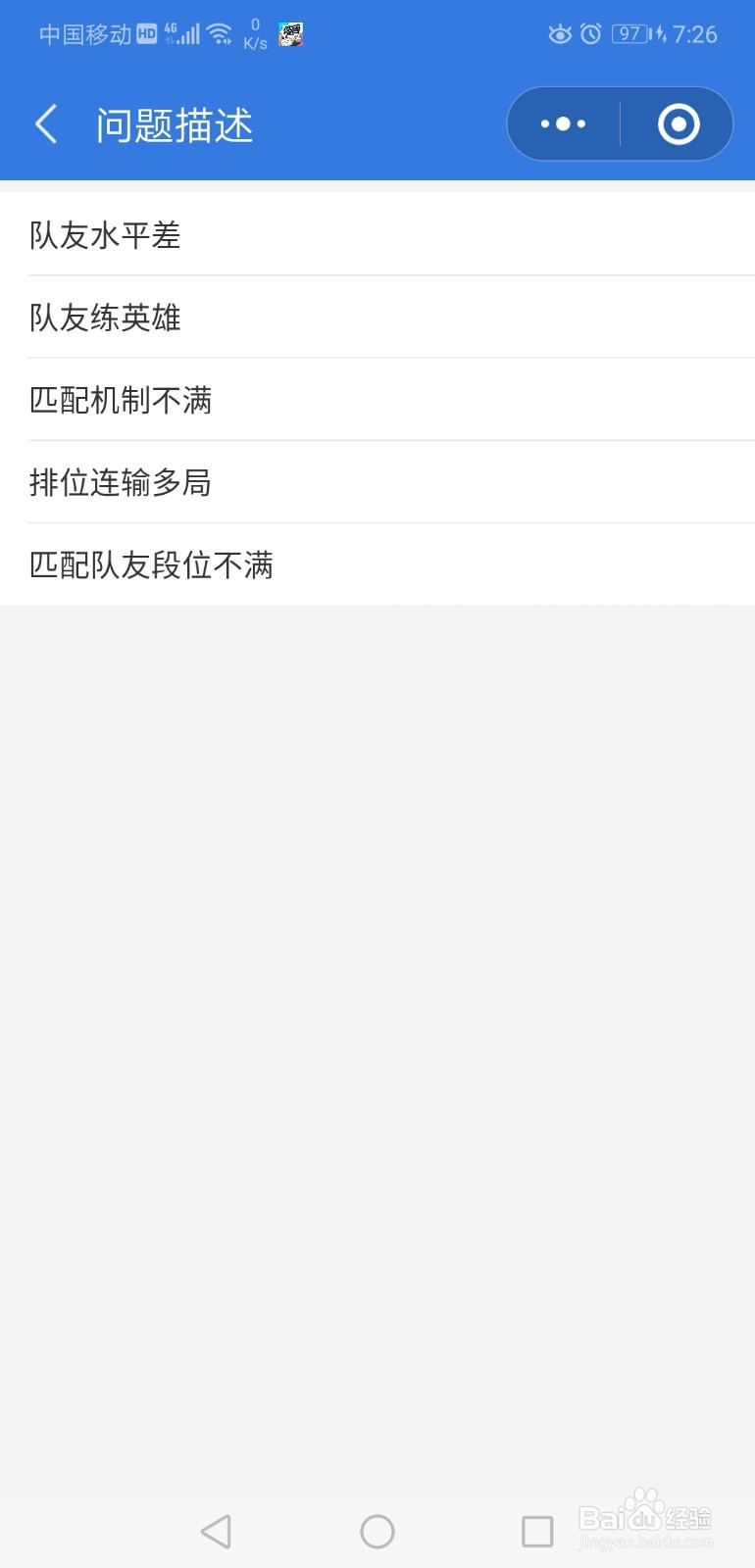Open recent apps with the square button
This screenshot has height=1568, width=755.
coord(535,1529)
